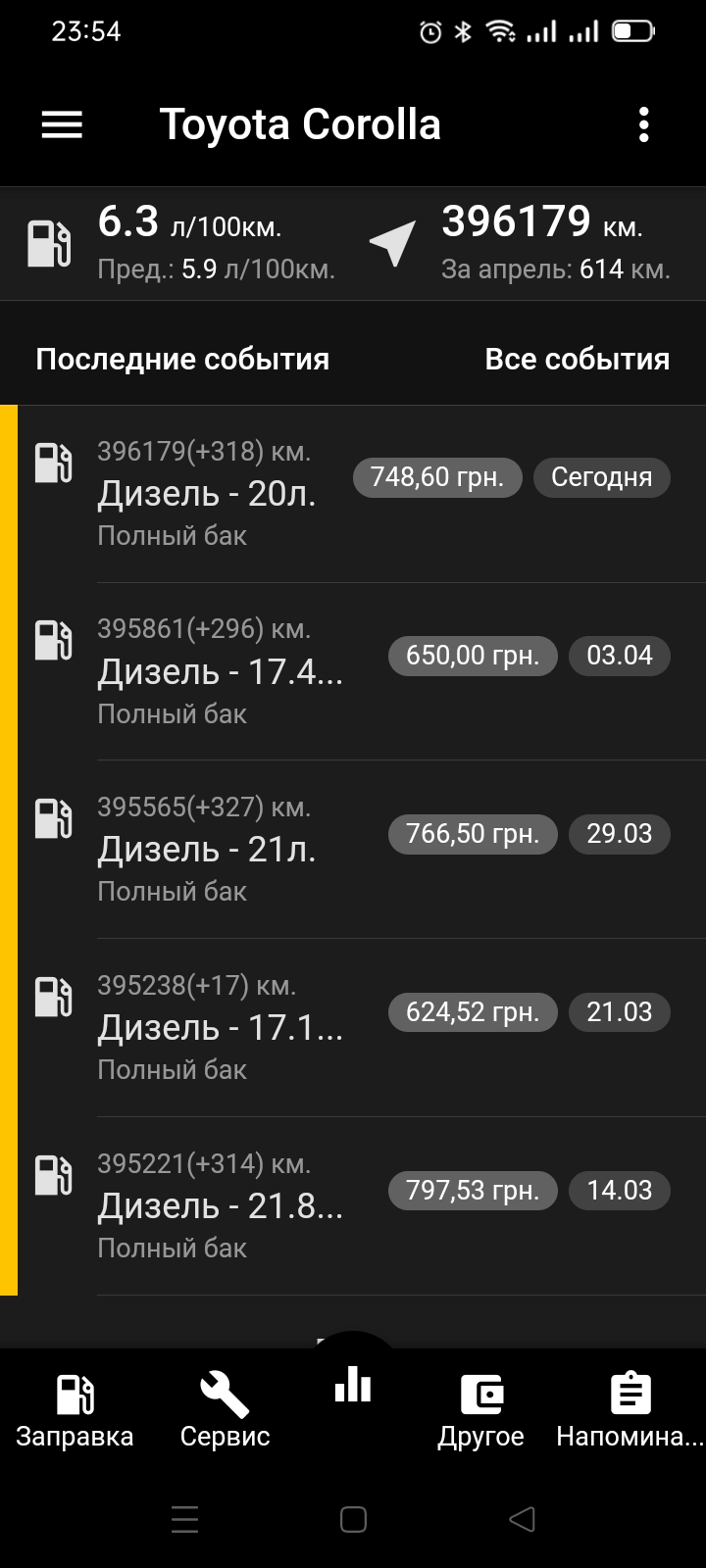Open the Все события link

[x=577, y=360]
